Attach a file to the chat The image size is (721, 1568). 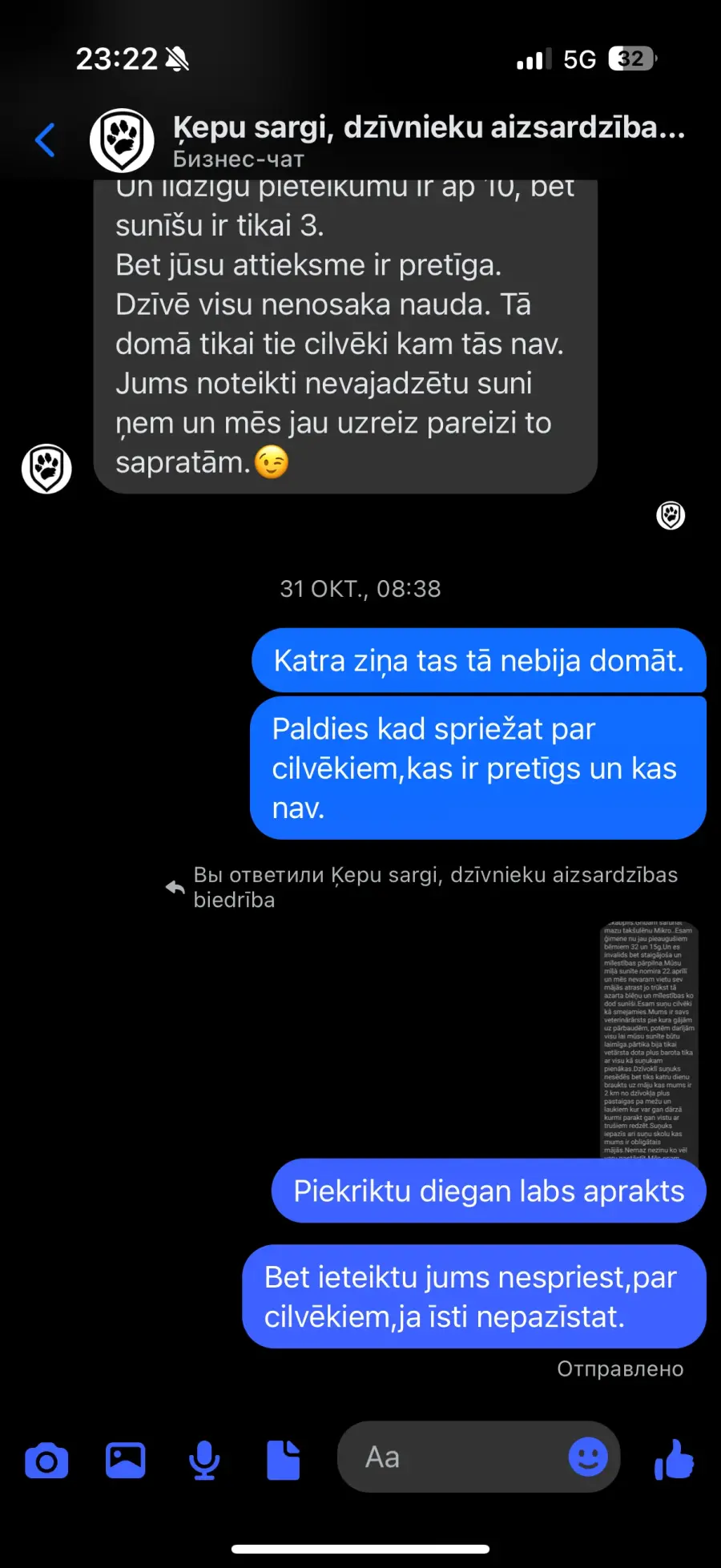[x=284, y=1460]
